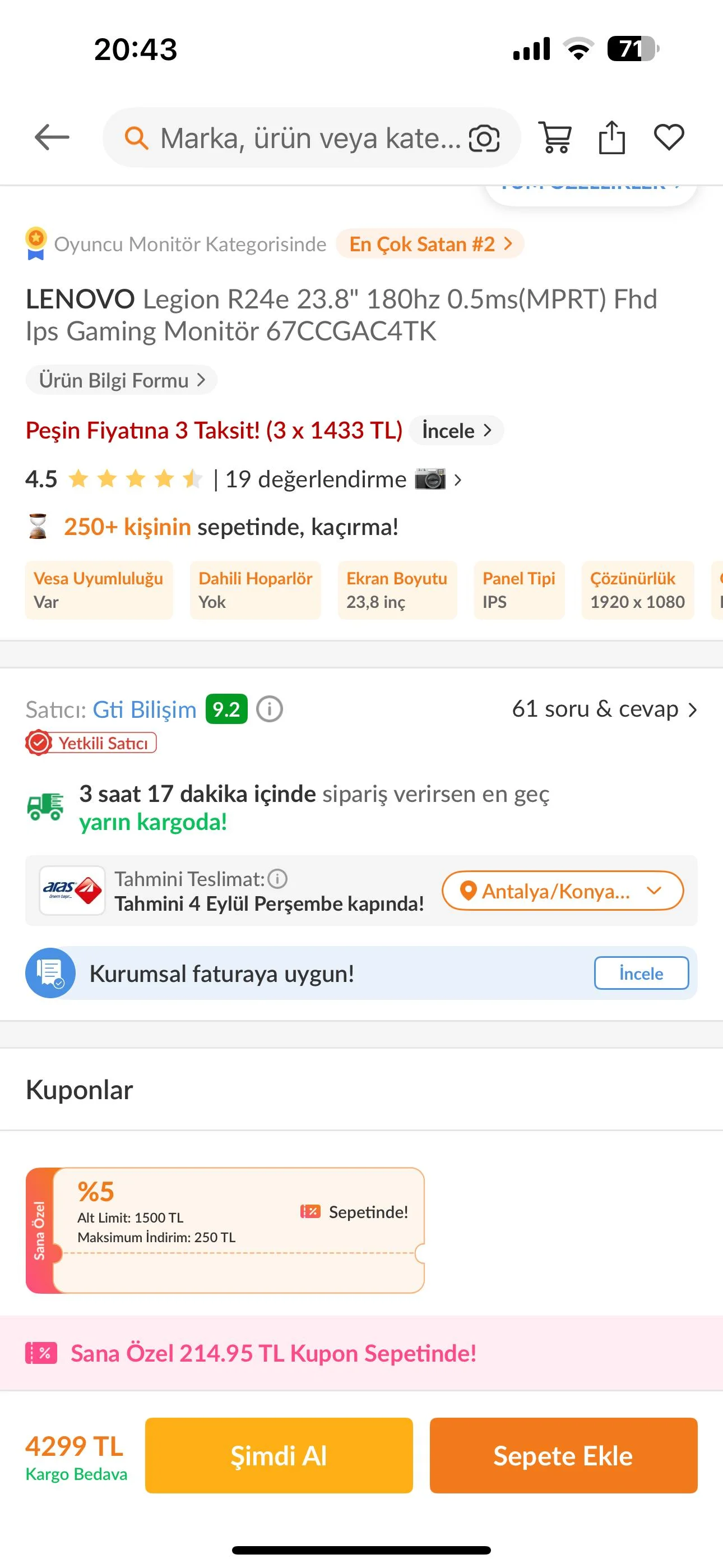Open the %5 coupon card

(225, 1230)
